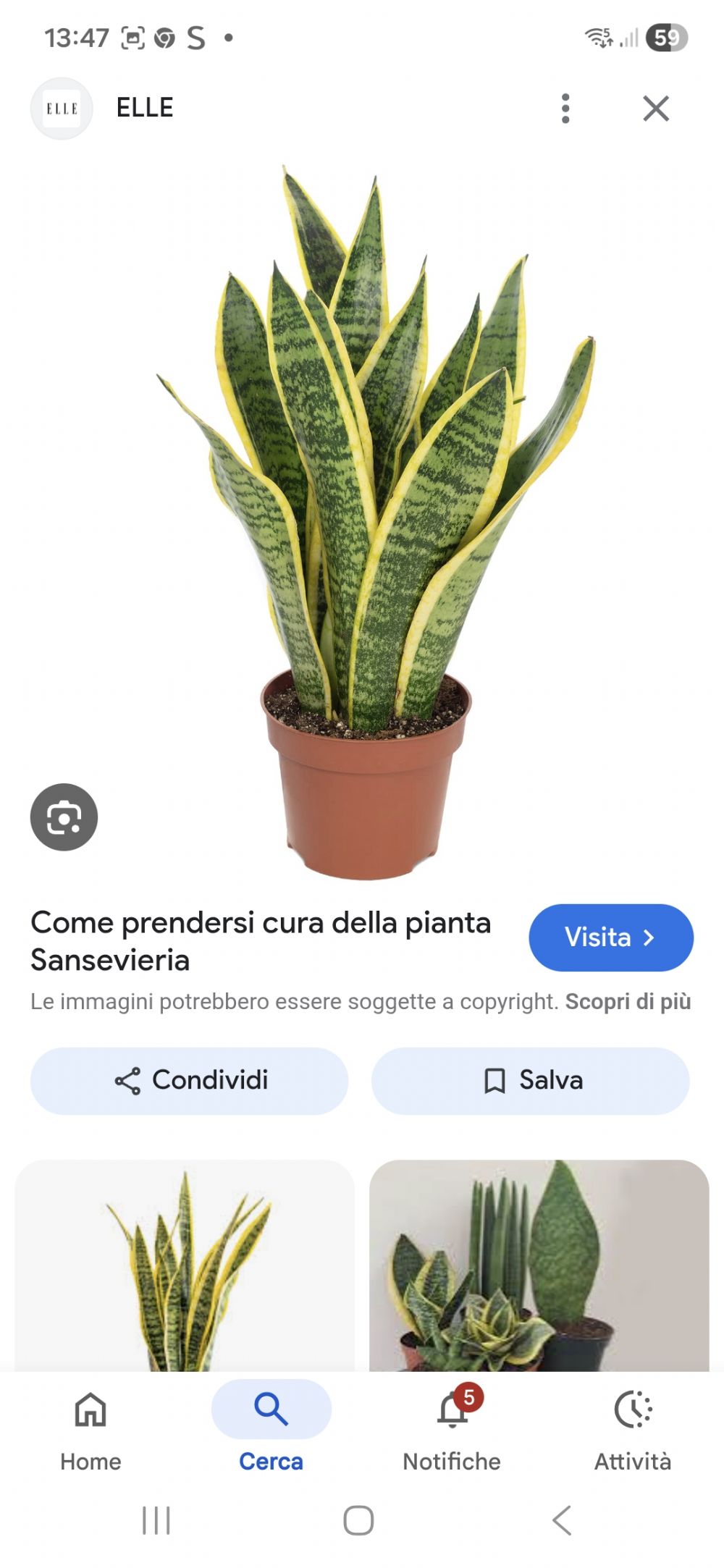
Task: Open recent apps from navigation bar
Action: [x=156, y=1520]
